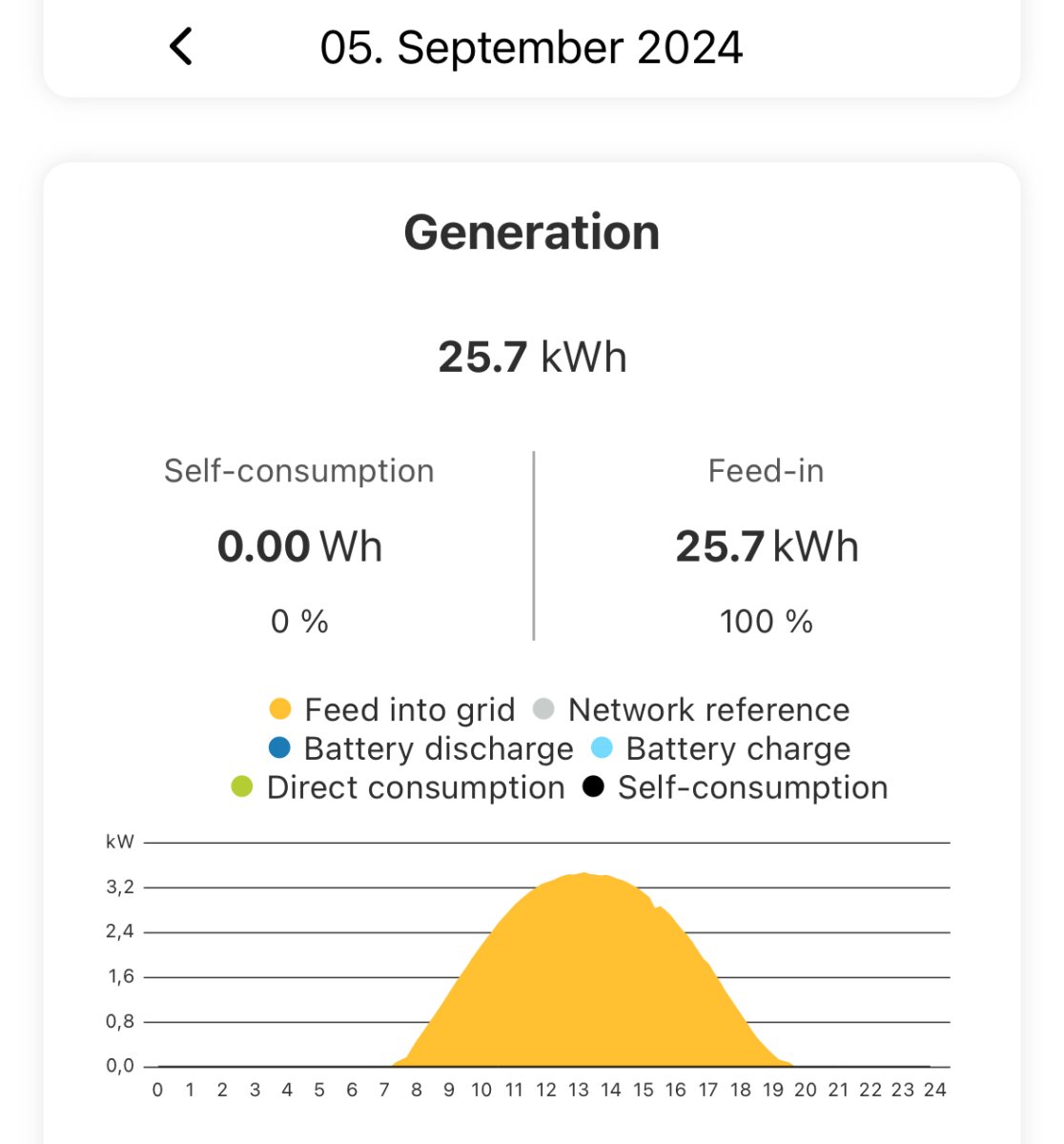The height and width of the screenshot is (1144, 1064).
Task: Toggle Direct consumption in the chart
Action: click(x=398, y=788)
